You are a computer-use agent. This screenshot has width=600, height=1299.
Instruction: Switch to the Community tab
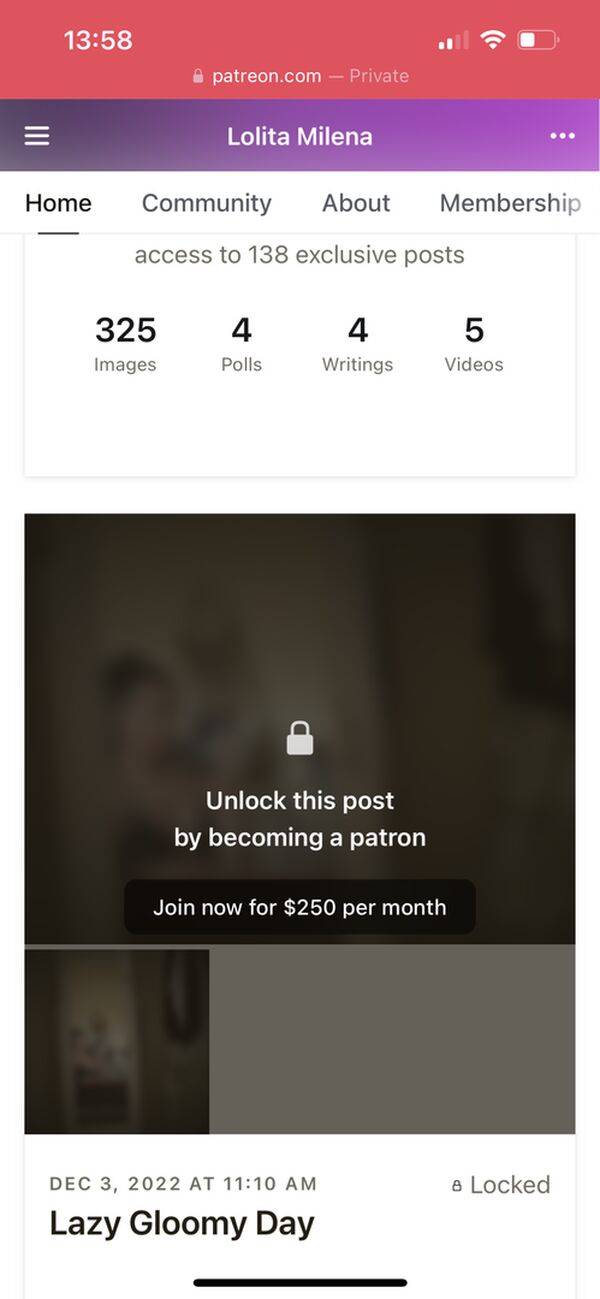pyautogui.click(x=206, y=203)
